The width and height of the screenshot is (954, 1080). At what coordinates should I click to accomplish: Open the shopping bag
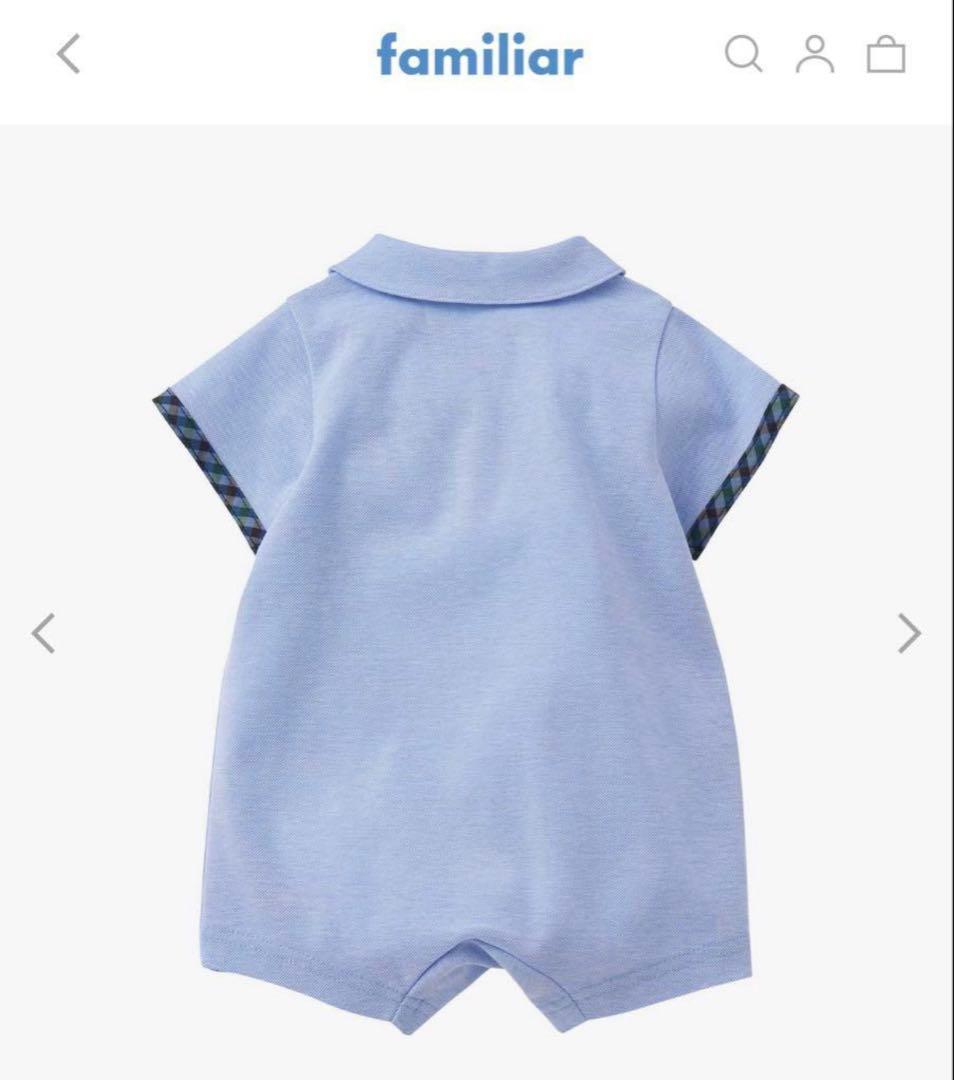tap(886, 55)
